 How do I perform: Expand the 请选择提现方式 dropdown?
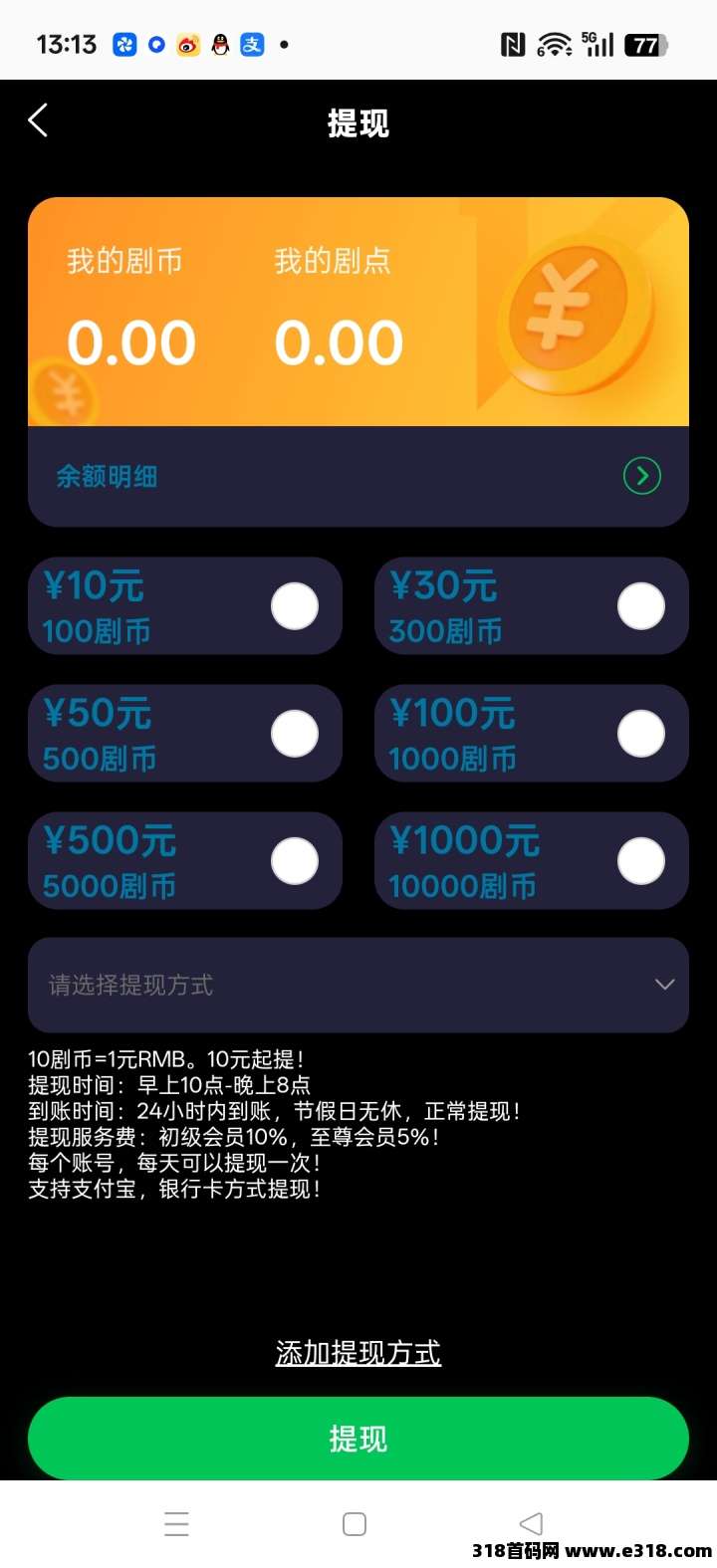click(358, 985)
